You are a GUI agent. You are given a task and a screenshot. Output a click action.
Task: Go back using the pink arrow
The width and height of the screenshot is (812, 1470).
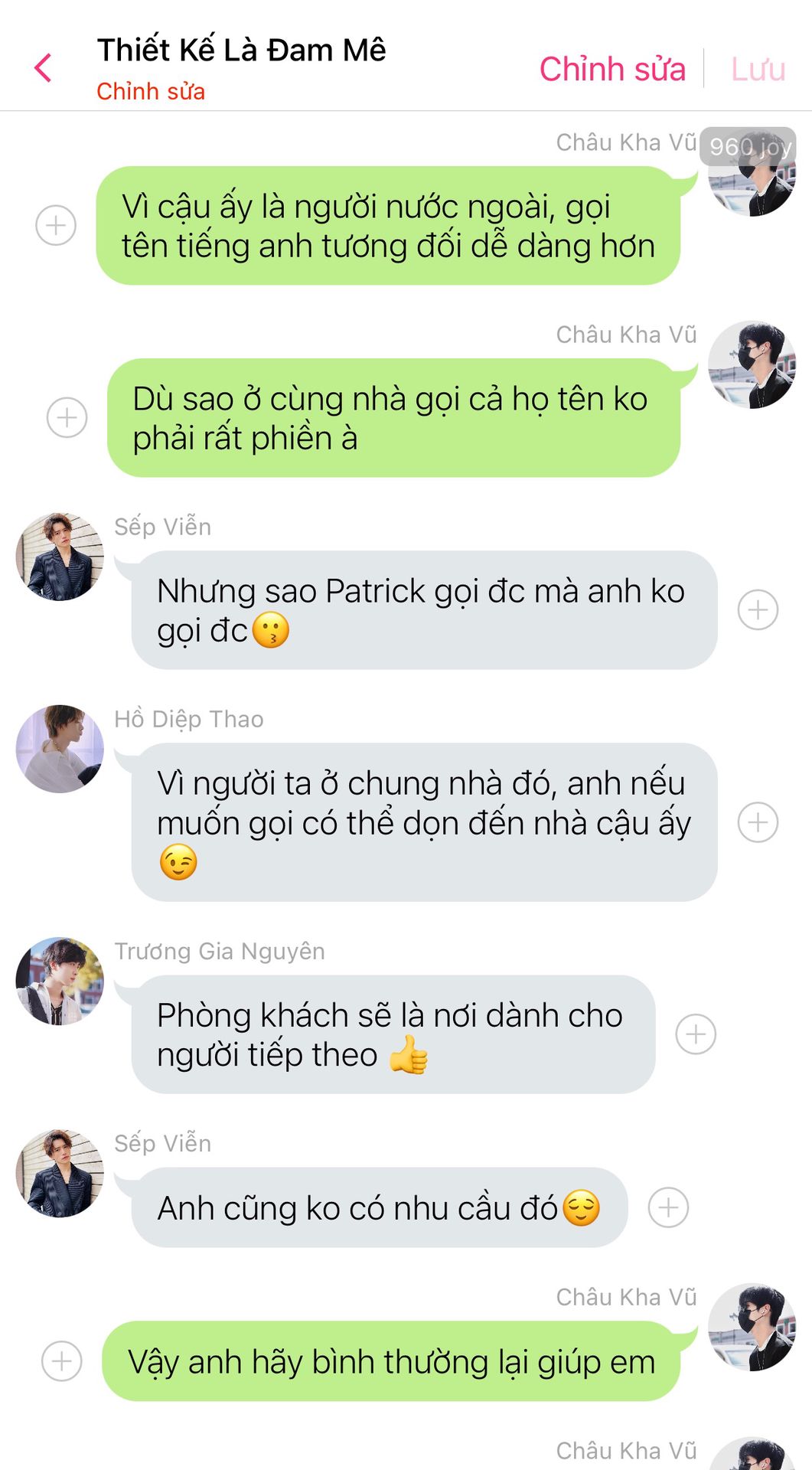tap(44, 68)
